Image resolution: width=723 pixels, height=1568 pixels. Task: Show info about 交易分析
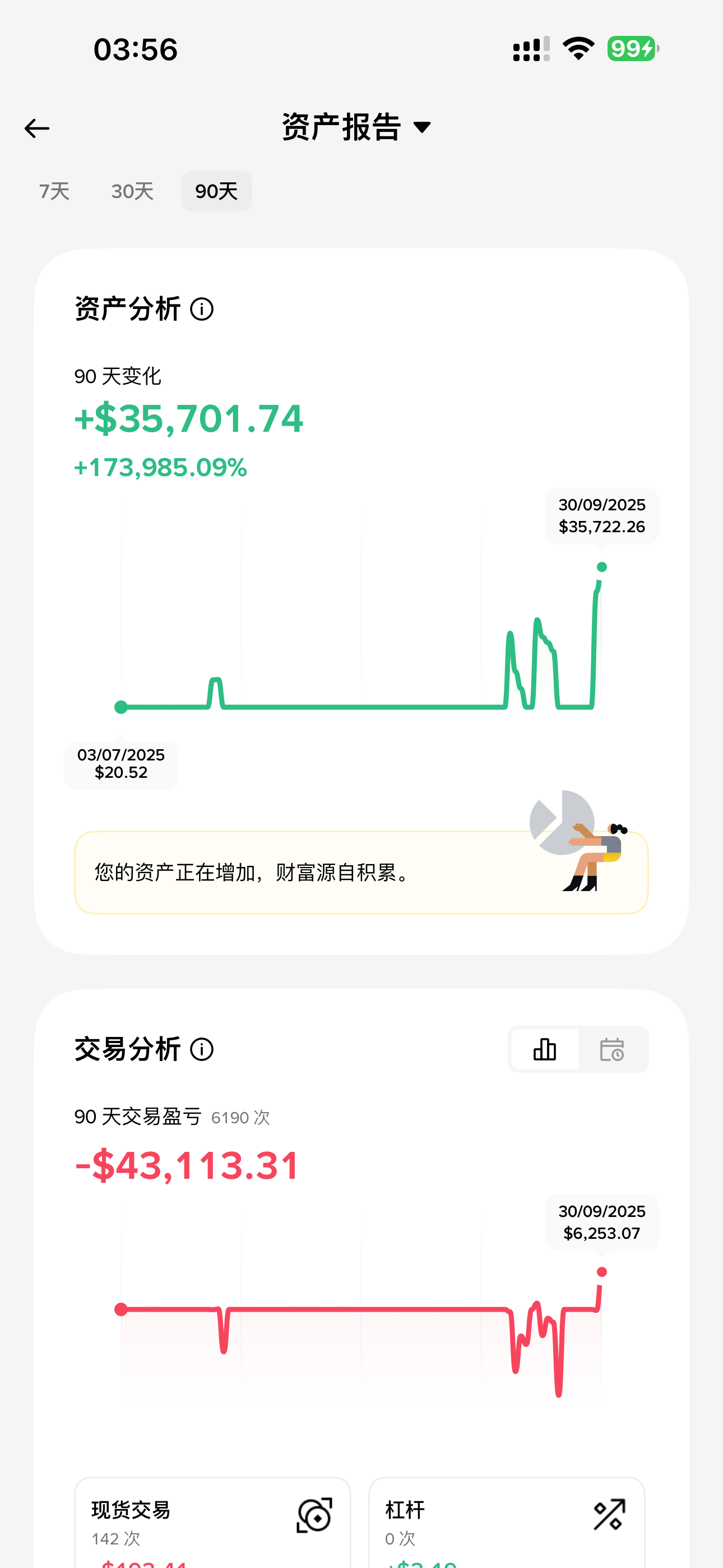coord(201,1049)
